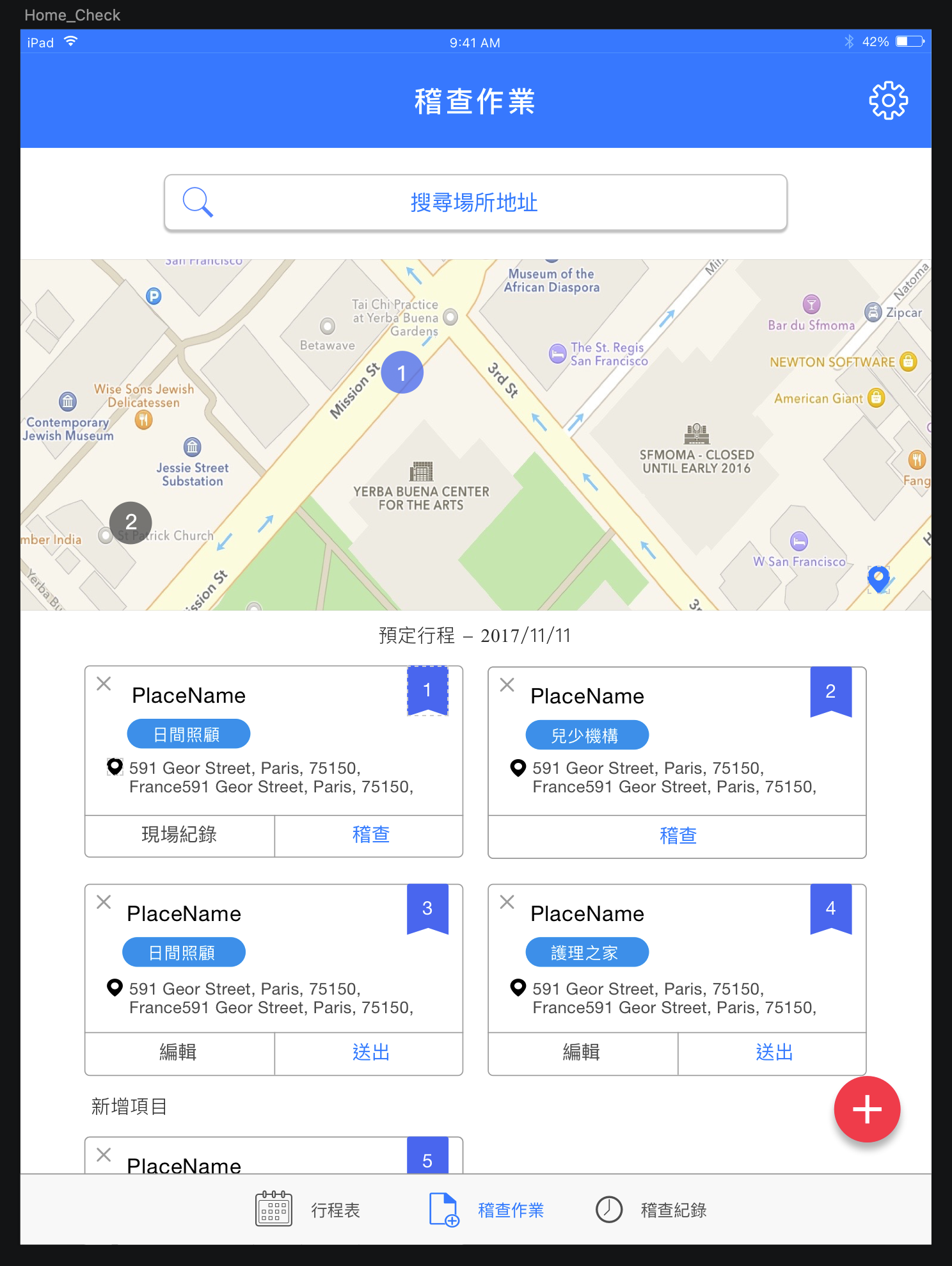Viewport: 952px width, 1266px height.
Task: Remove place card number 2
Action: 507,685
